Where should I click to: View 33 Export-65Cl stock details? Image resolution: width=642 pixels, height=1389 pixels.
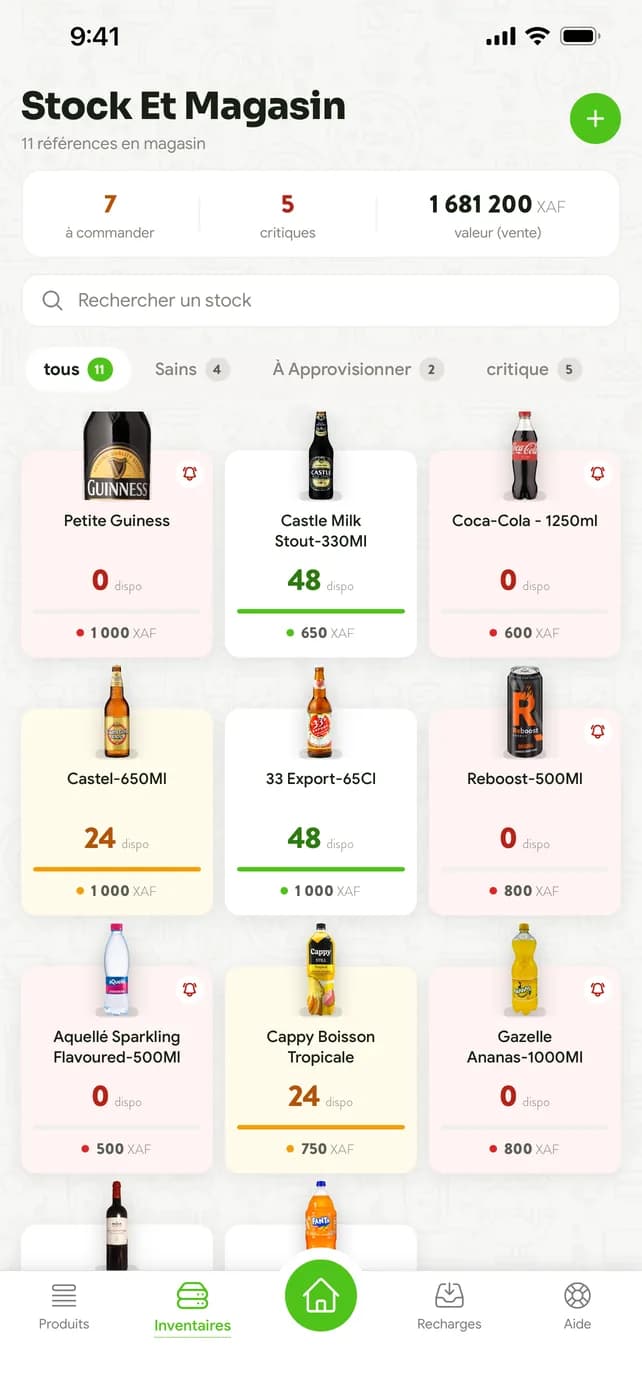click(x=321, y=811)
